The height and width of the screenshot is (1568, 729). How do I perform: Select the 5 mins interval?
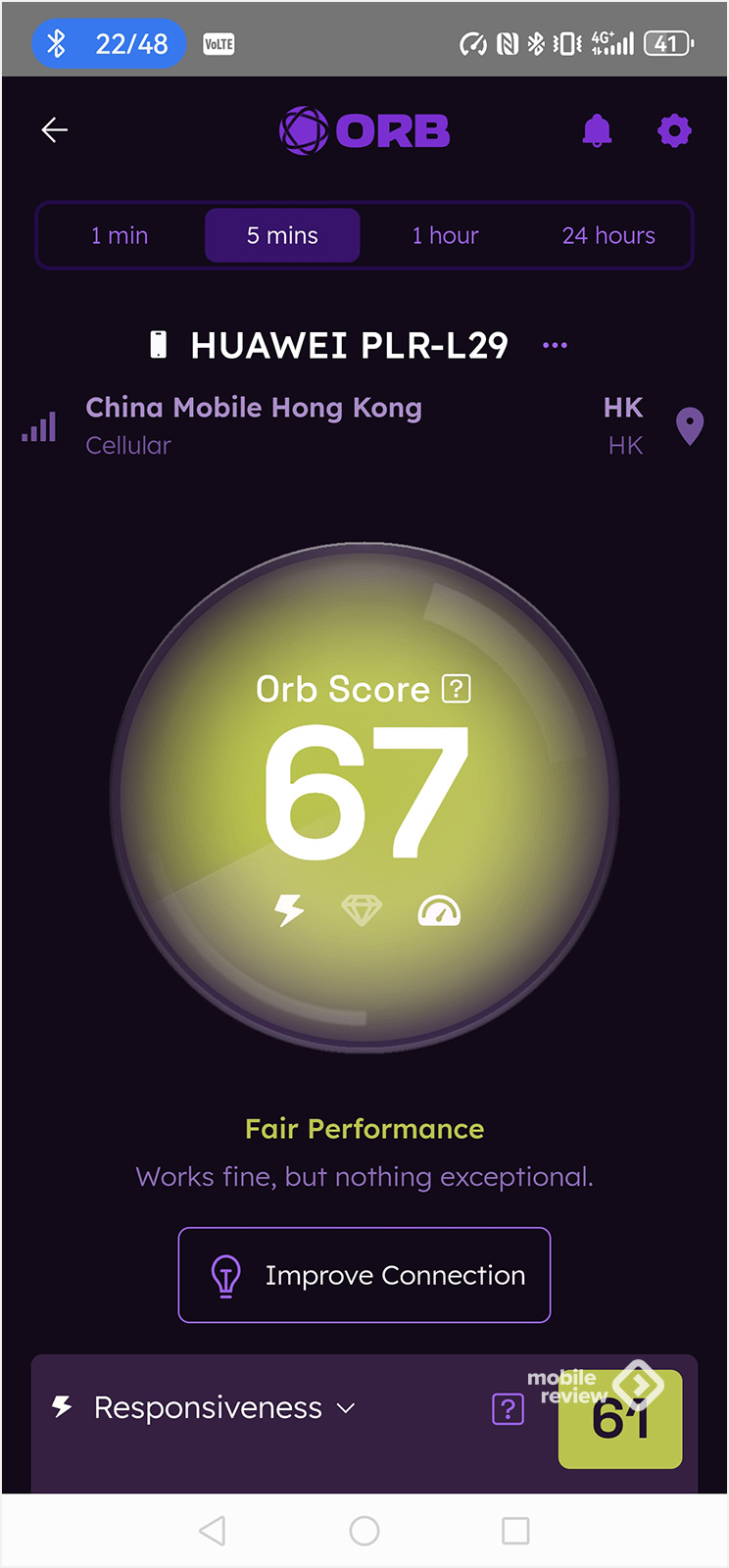click(x=282, y=235)
